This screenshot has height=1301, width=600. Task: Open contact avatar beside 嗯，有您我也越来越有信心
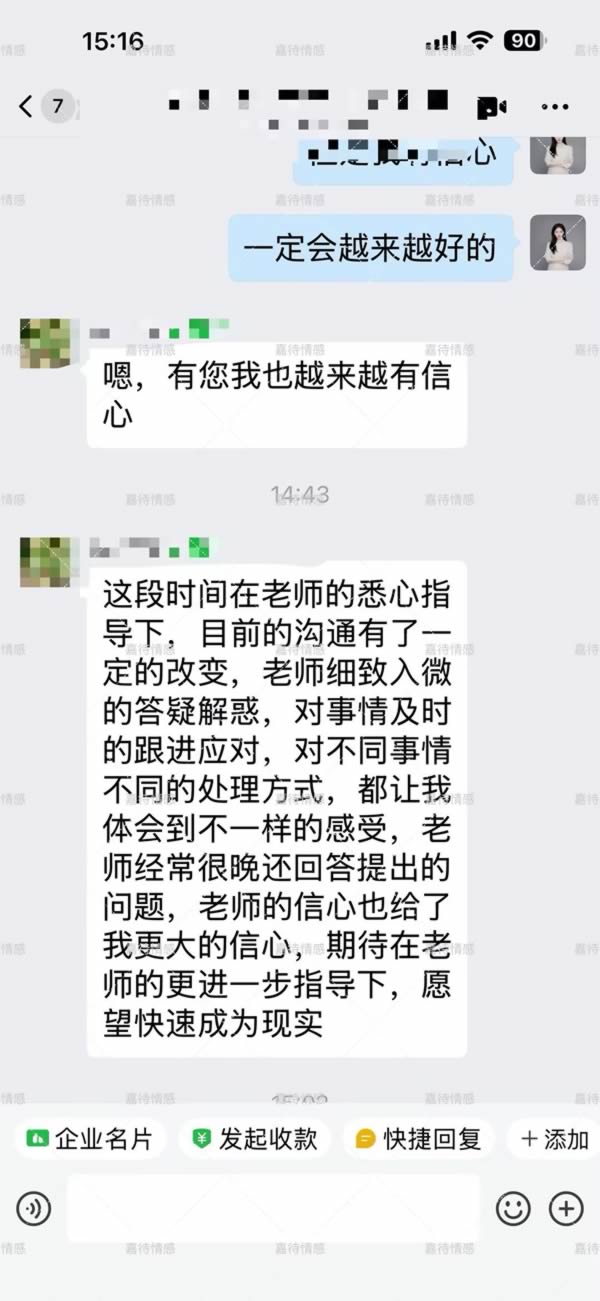tap(45, 344)
